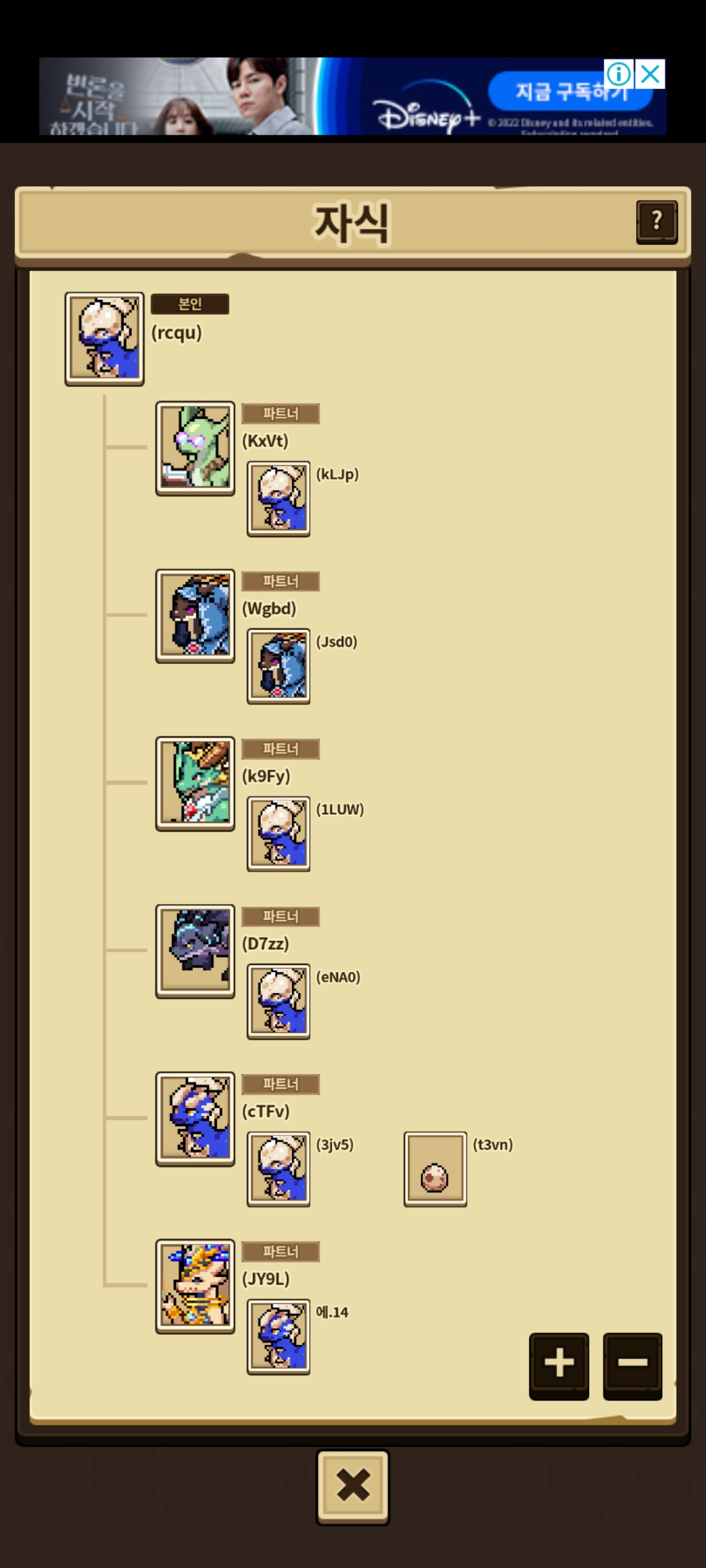This screenshot has height=1568, width=706.
Task: Select partner (Wgbd) portrait
Action: click(195, 615)
